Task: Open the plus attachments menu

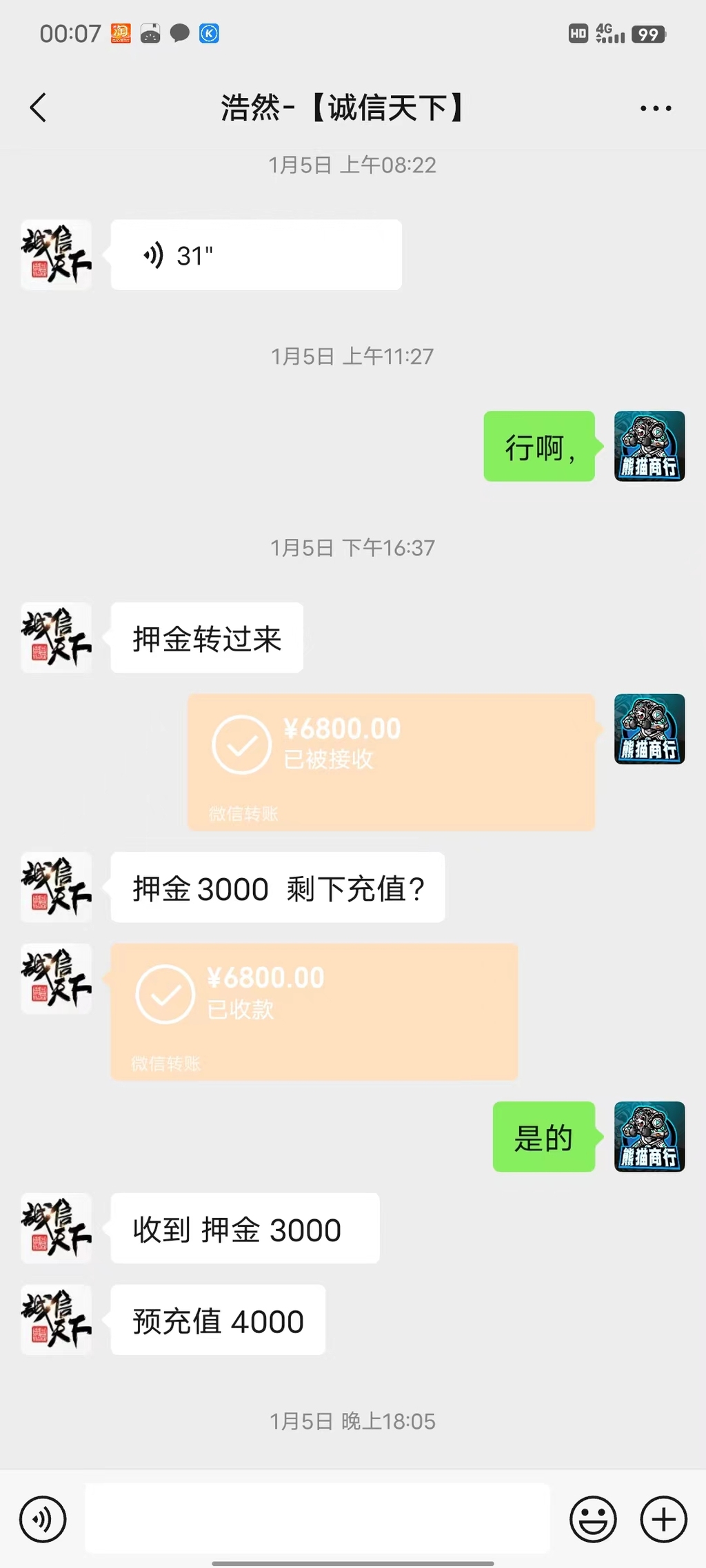Action: tap(663, 1519)
